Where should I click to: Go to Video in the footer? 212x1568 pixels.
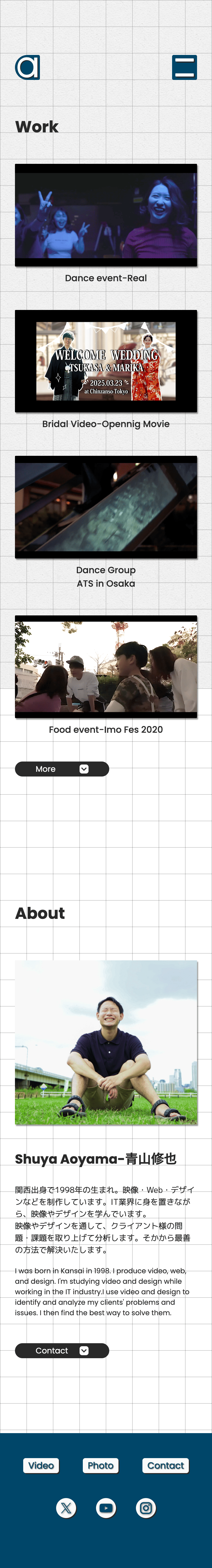(x=41, y=1465)
